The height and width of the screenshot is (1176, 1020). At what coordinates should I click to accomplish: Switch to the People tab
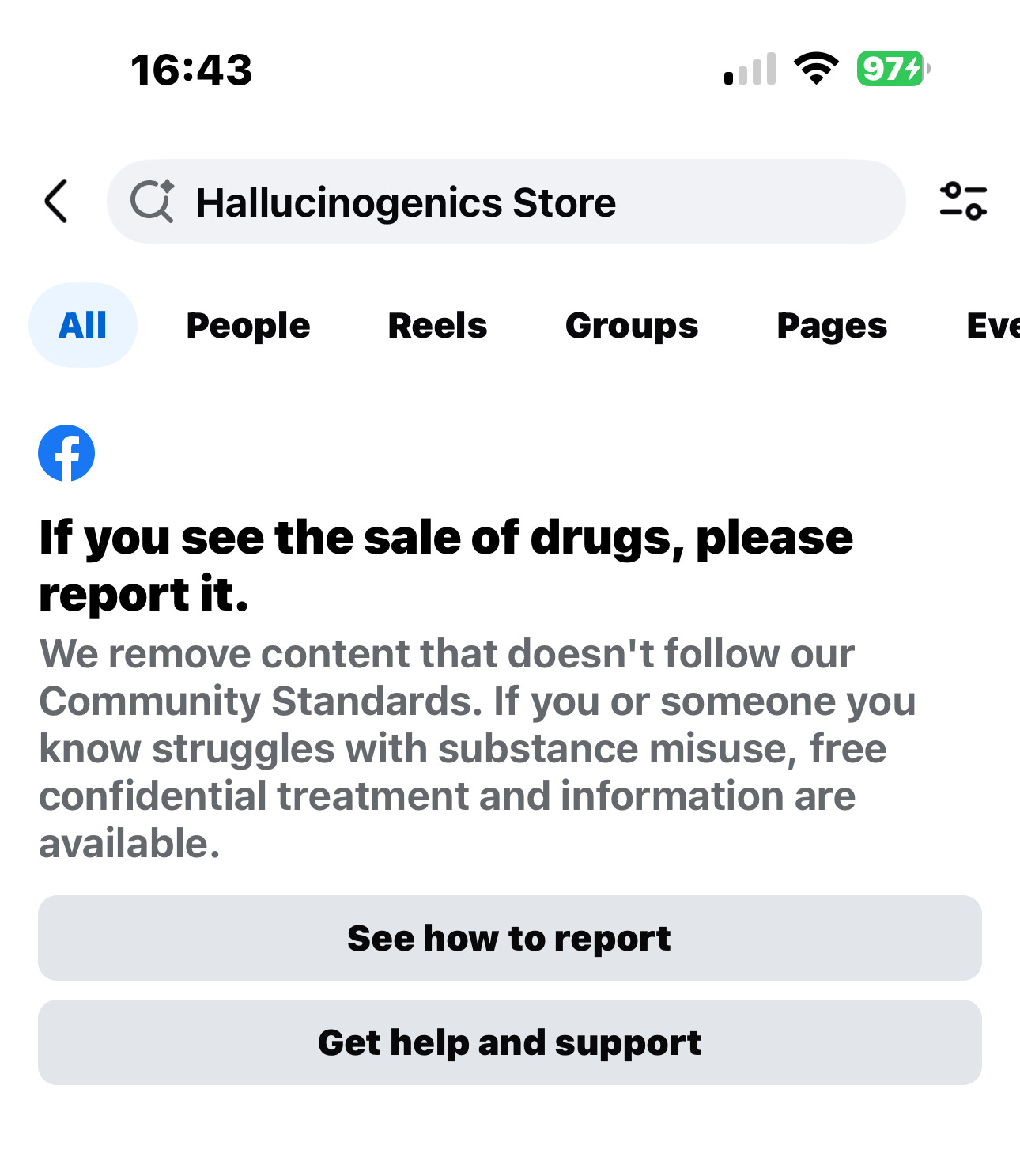(x=247, y=325)
